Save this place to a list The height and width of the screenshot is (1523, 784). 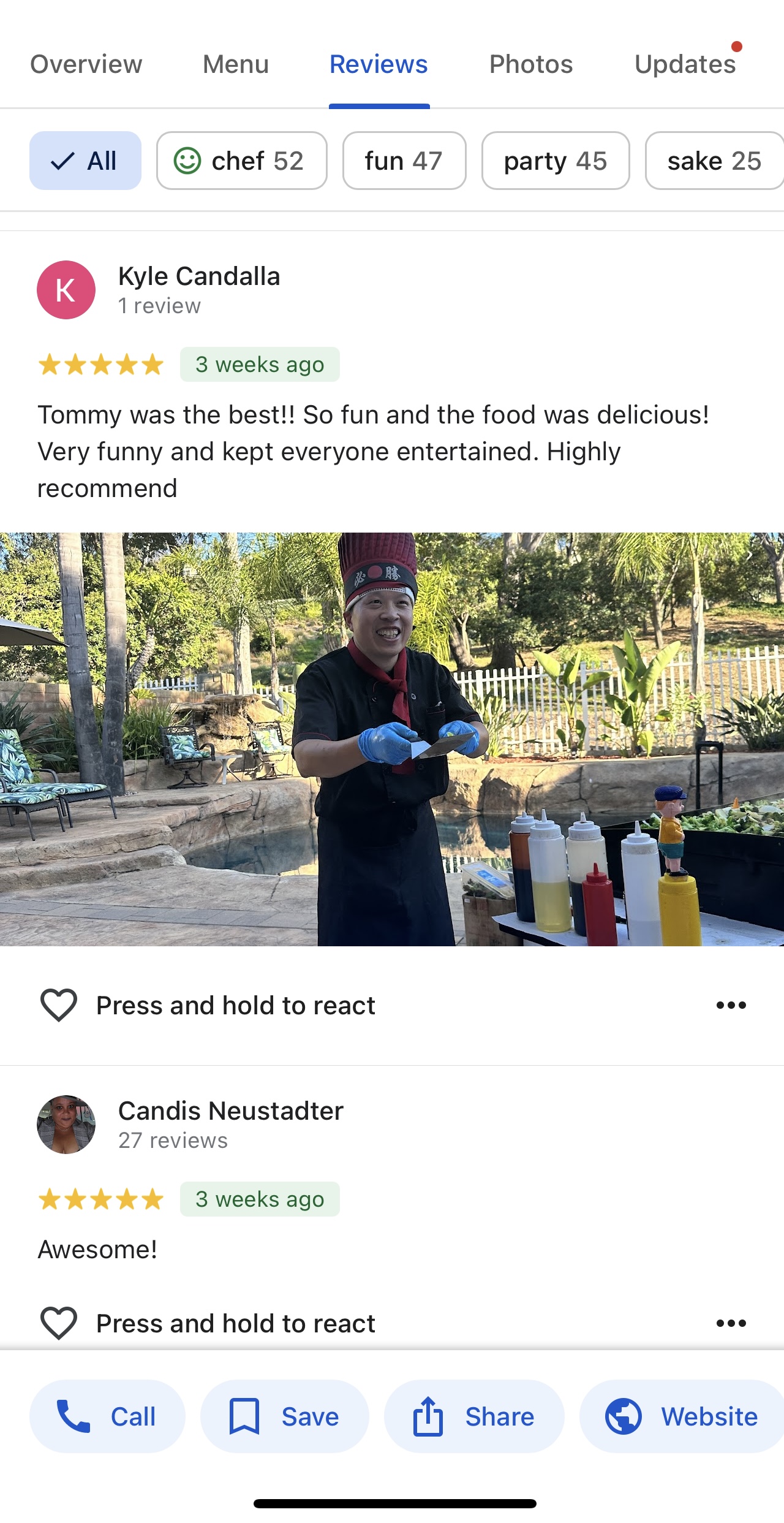point(285,1416)
